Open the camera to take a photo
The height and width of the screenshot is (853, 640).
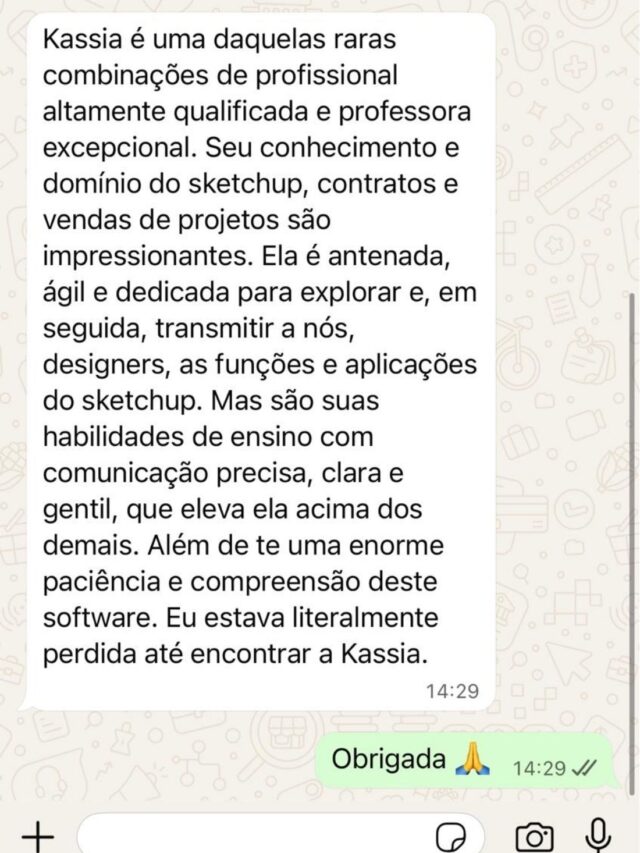tap(536, 837)
